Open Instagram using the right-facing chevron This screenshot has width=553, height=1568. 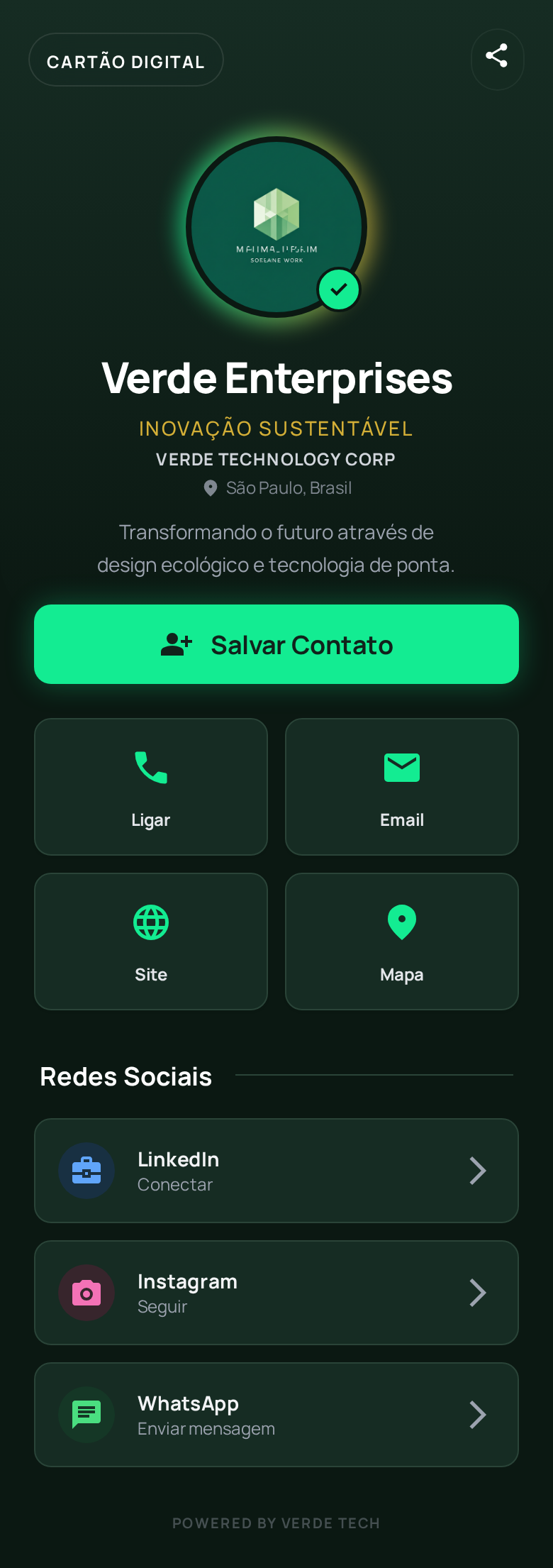click(x=478, y=1293)
